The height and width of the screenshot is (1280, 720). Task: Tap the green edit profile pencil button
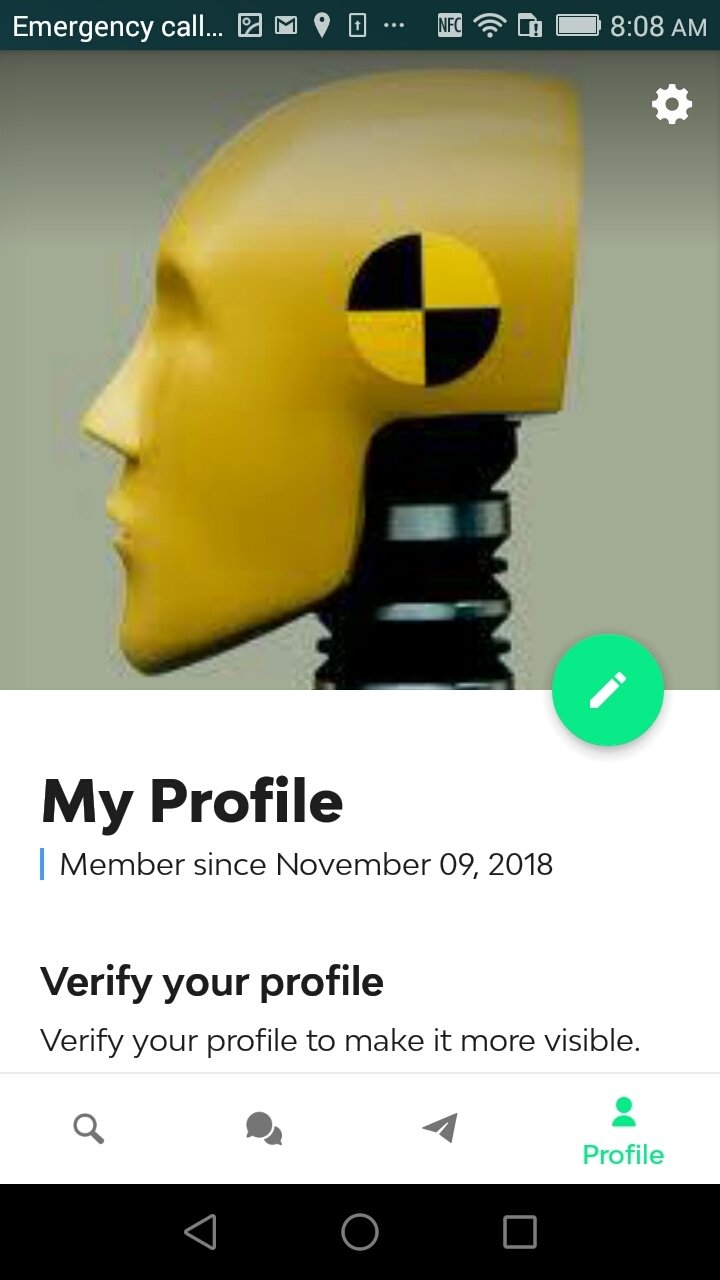tap(607, 690)
